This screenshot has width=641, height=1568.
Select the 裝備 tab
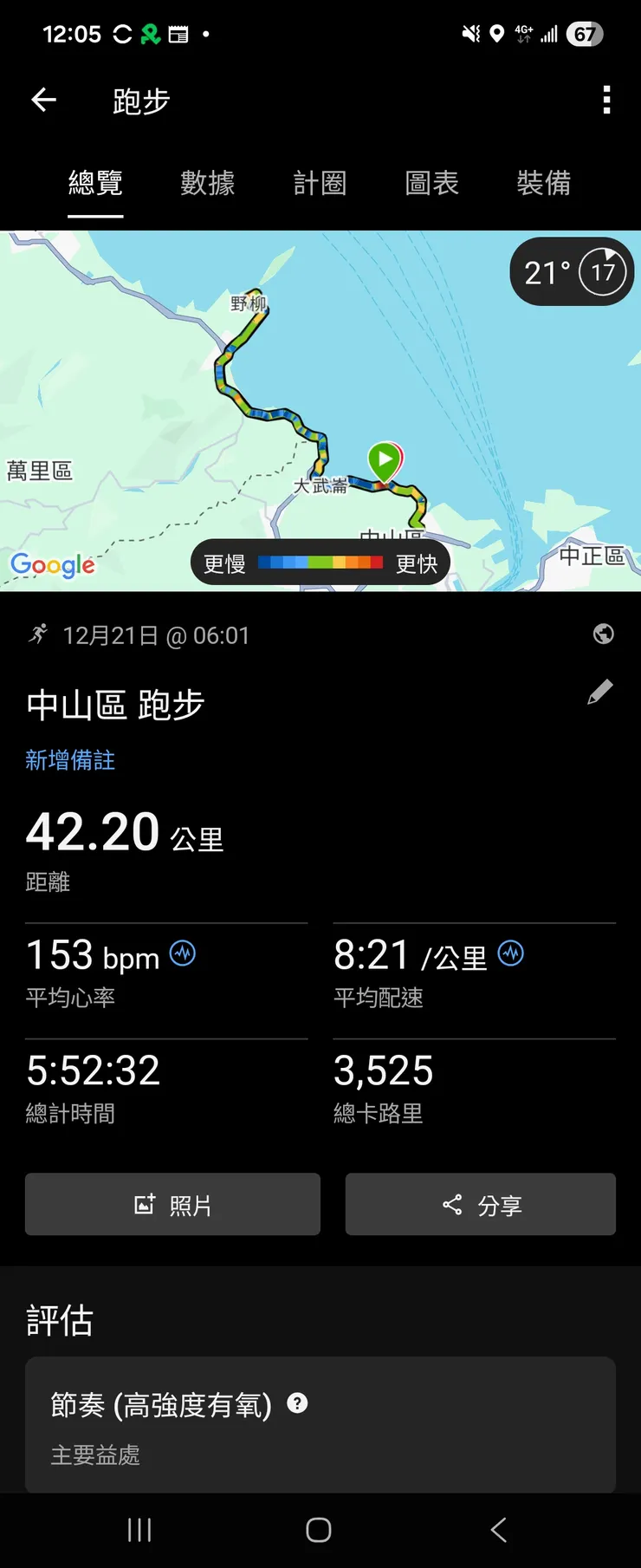544,184
